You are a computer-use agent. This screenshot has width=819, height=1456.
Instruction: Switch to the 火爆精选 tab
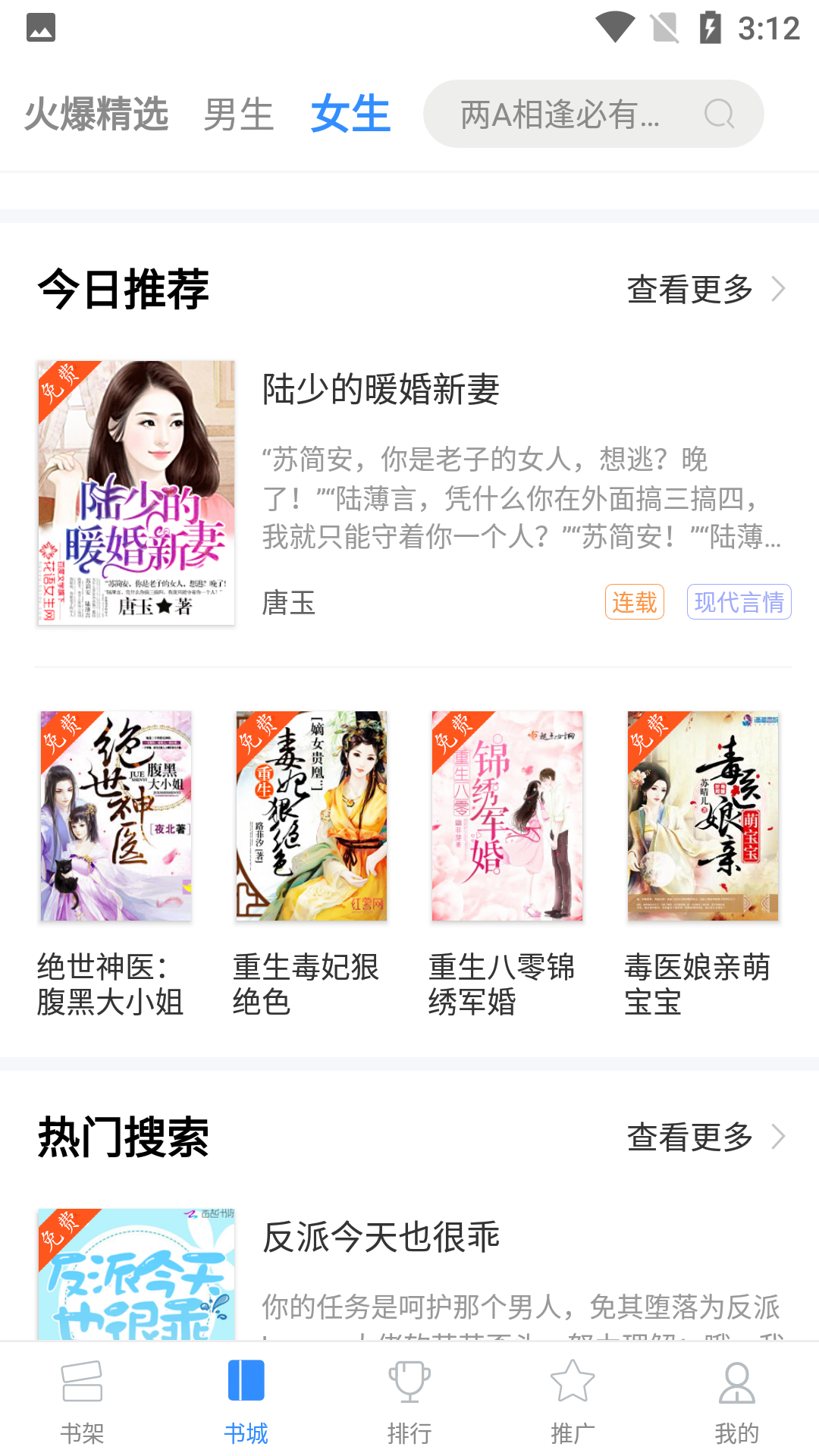tap(97, 115)
